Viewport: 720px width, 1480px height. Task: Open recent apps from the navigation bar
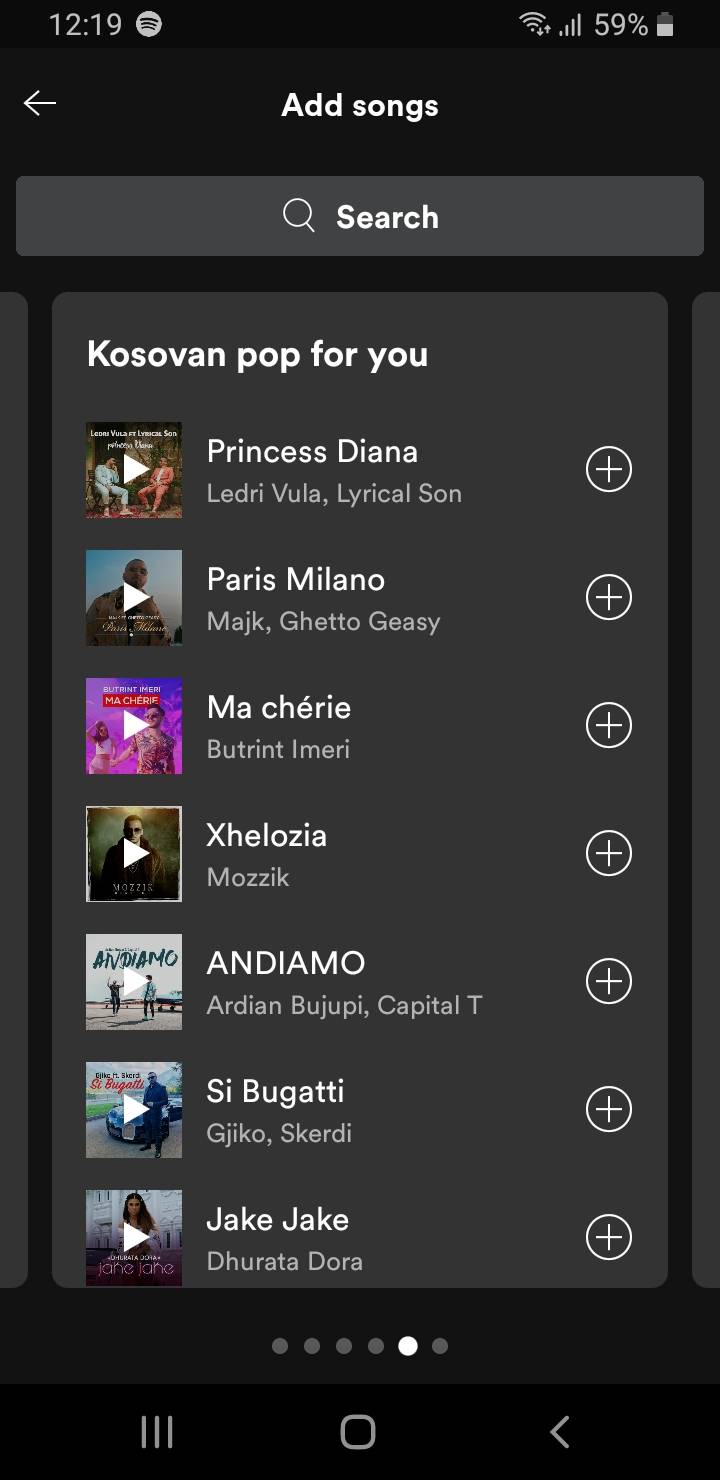pos(157,1431)
